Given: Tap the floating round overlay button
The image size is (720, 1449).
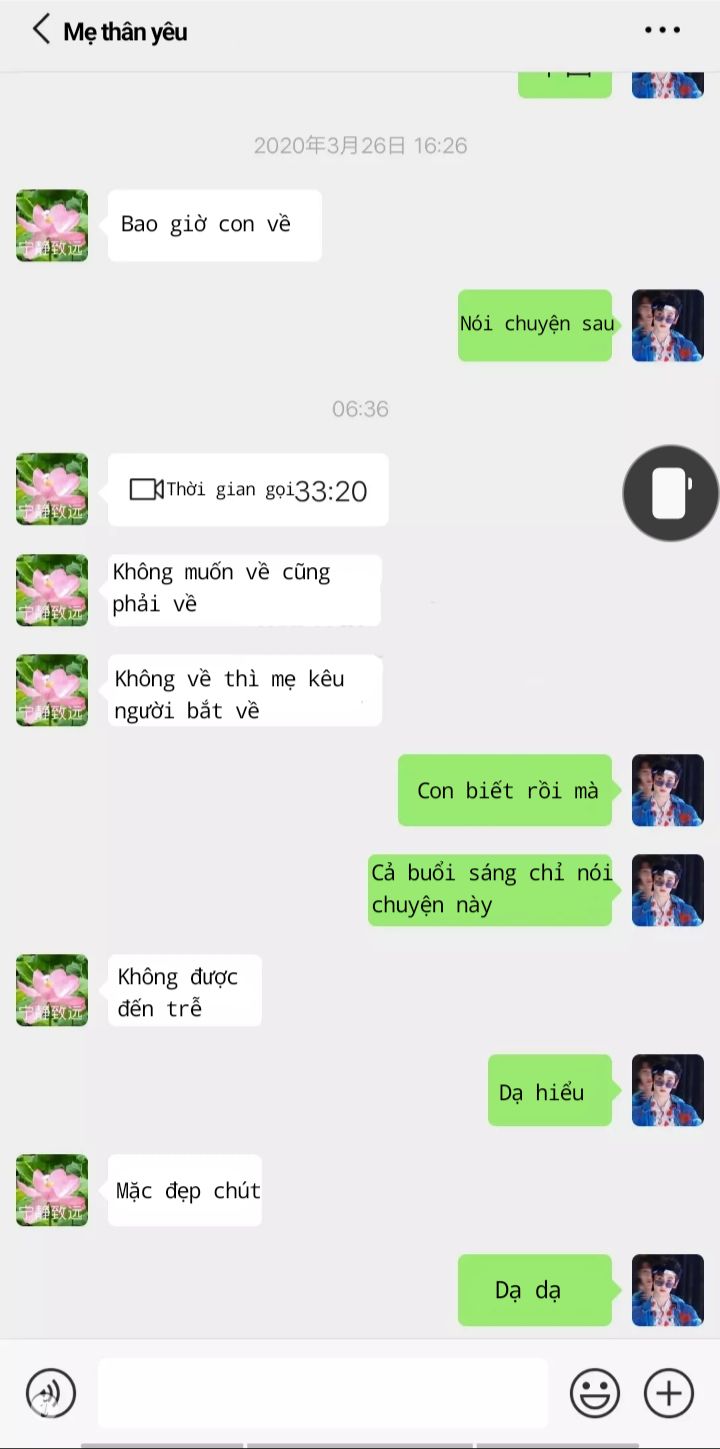Looking at the screenshot, I should click(671, 493).
